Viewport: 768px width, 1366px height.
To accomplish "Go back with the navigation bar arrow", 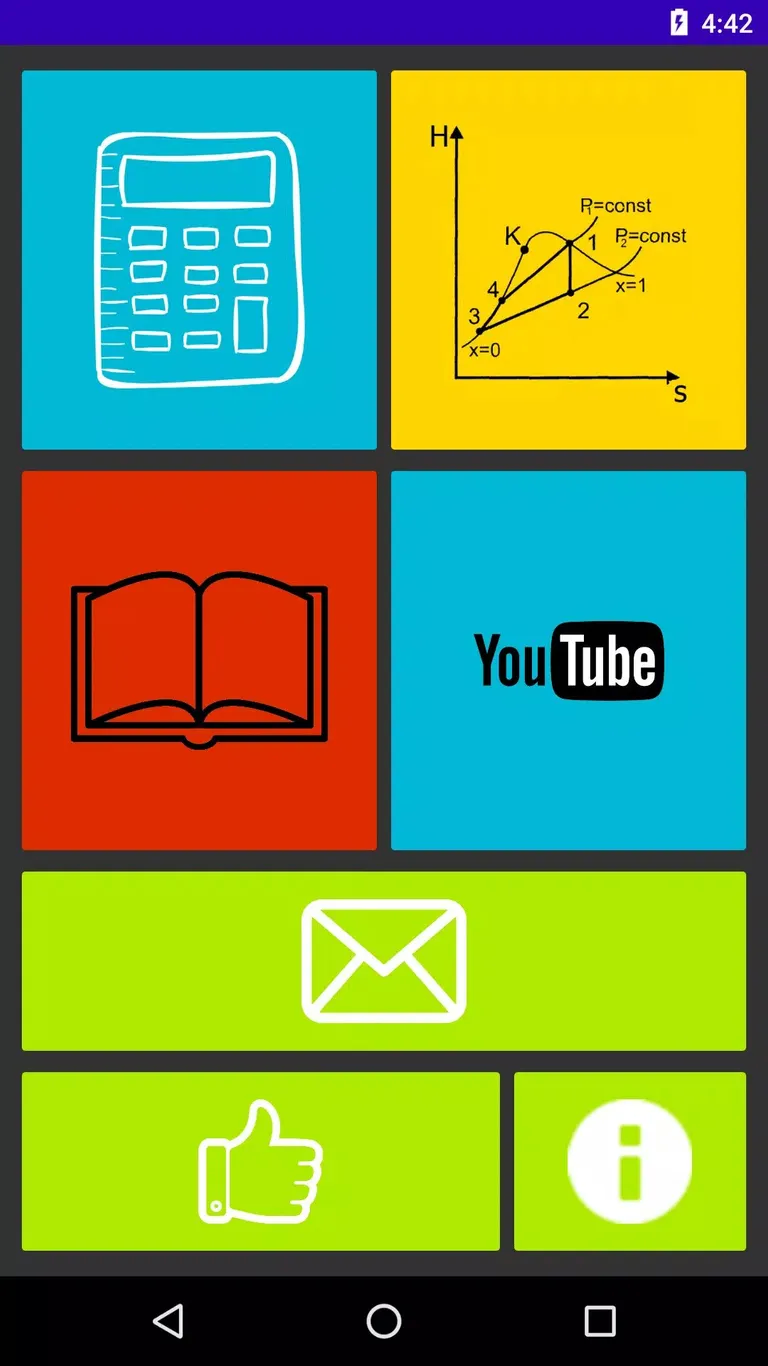I will pos(168,1321).
